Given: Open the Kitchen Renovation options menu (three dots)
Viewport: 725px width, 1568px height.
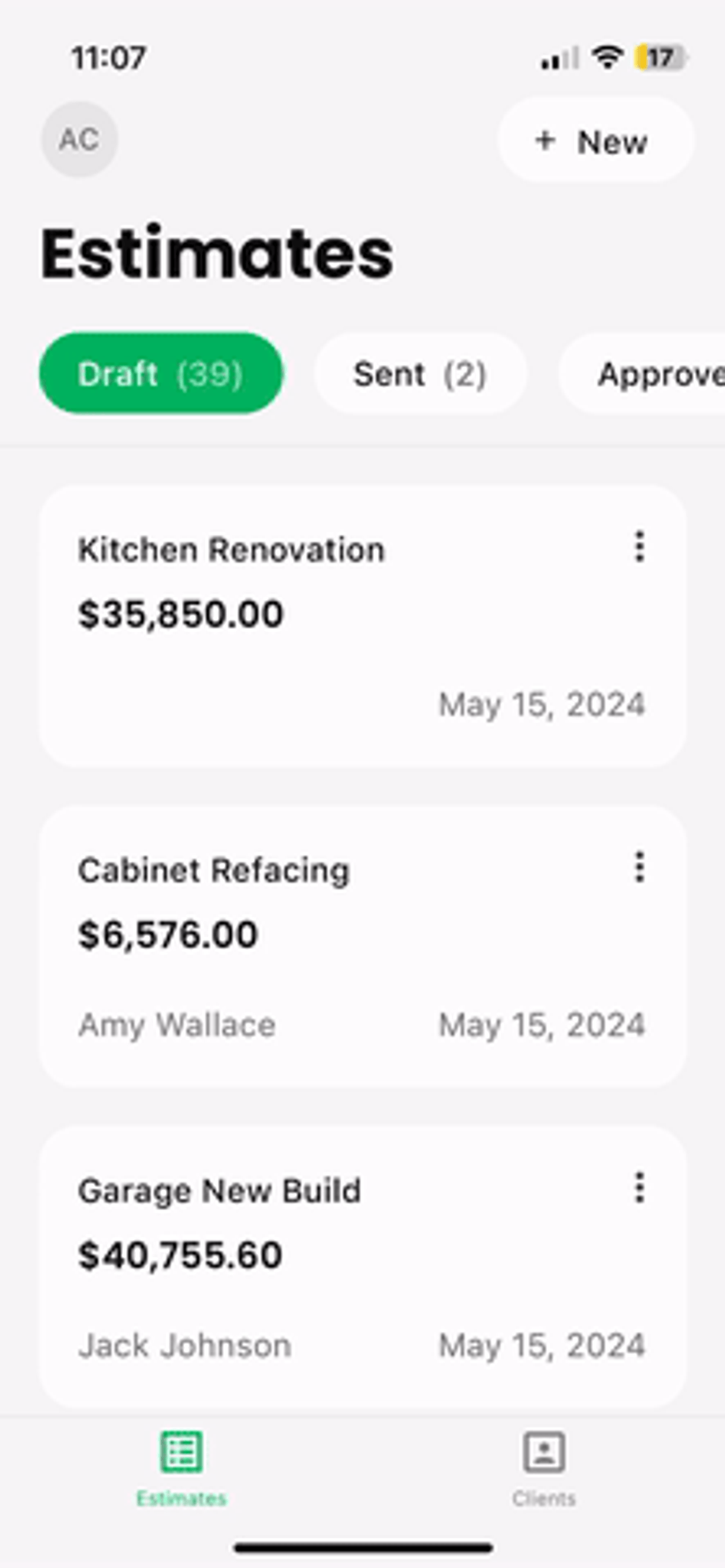Looking at the screenshot, I should [x=639, y=547].
